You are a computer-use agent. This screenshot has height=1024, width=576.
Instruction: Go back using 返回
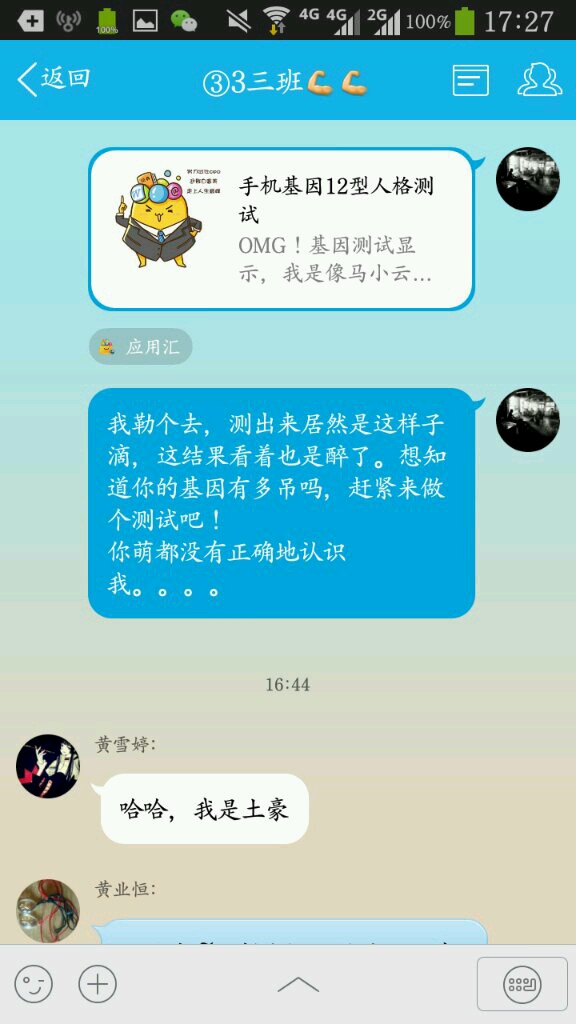pos(54,80)
